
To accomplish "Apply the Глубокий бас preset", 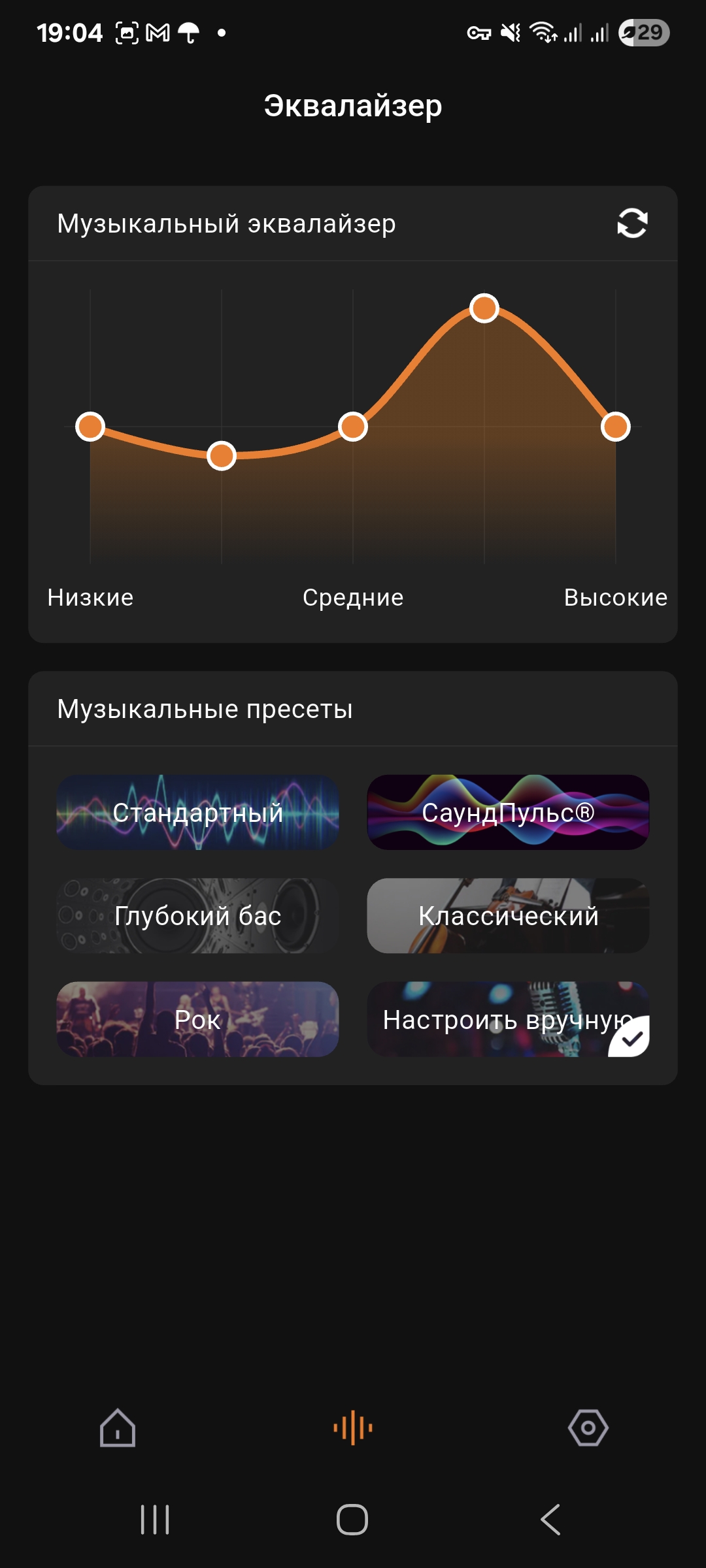I will coord(197,915).
